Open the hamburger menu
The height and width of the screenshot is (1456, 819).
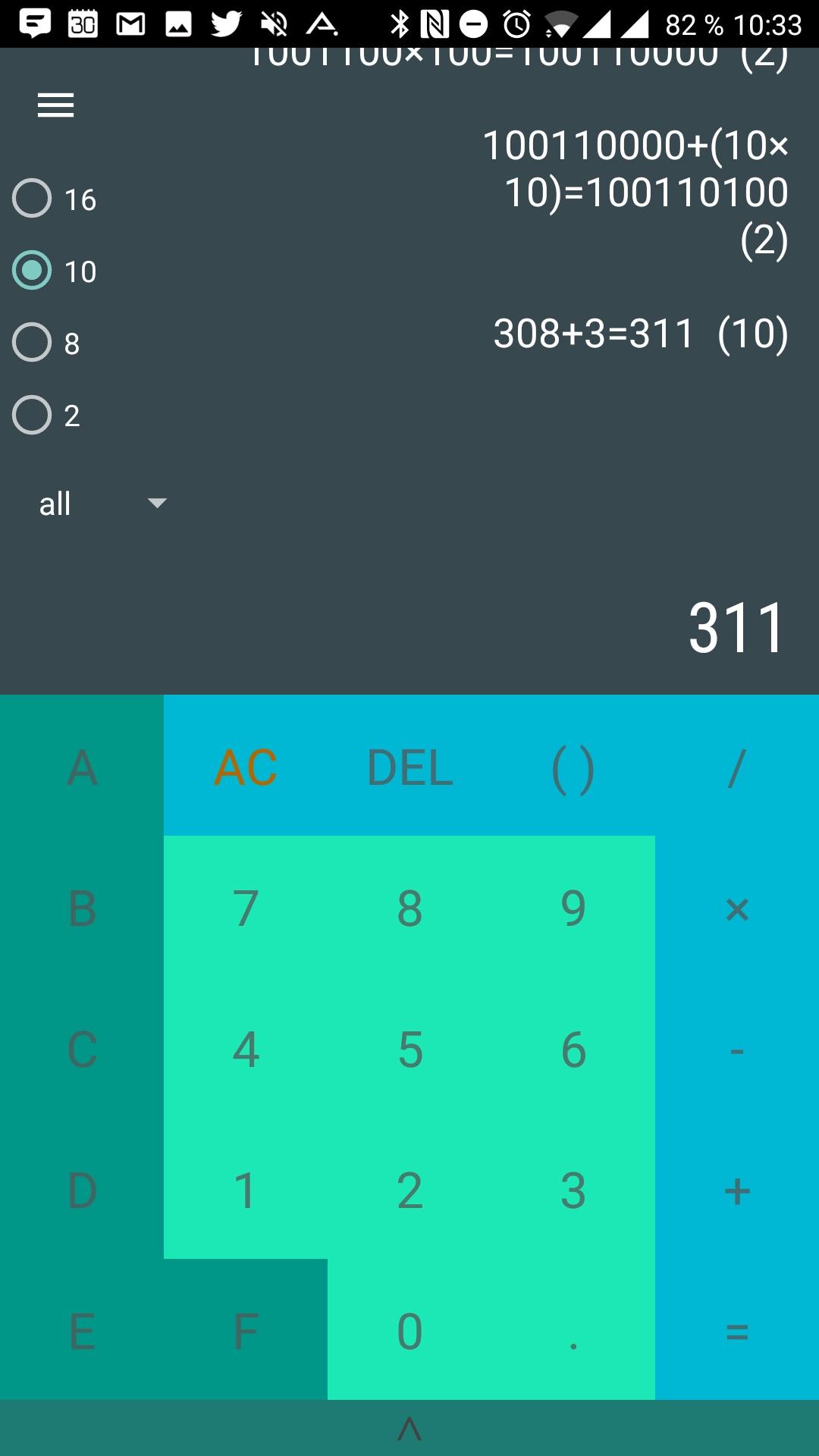[x=55, y=105]
